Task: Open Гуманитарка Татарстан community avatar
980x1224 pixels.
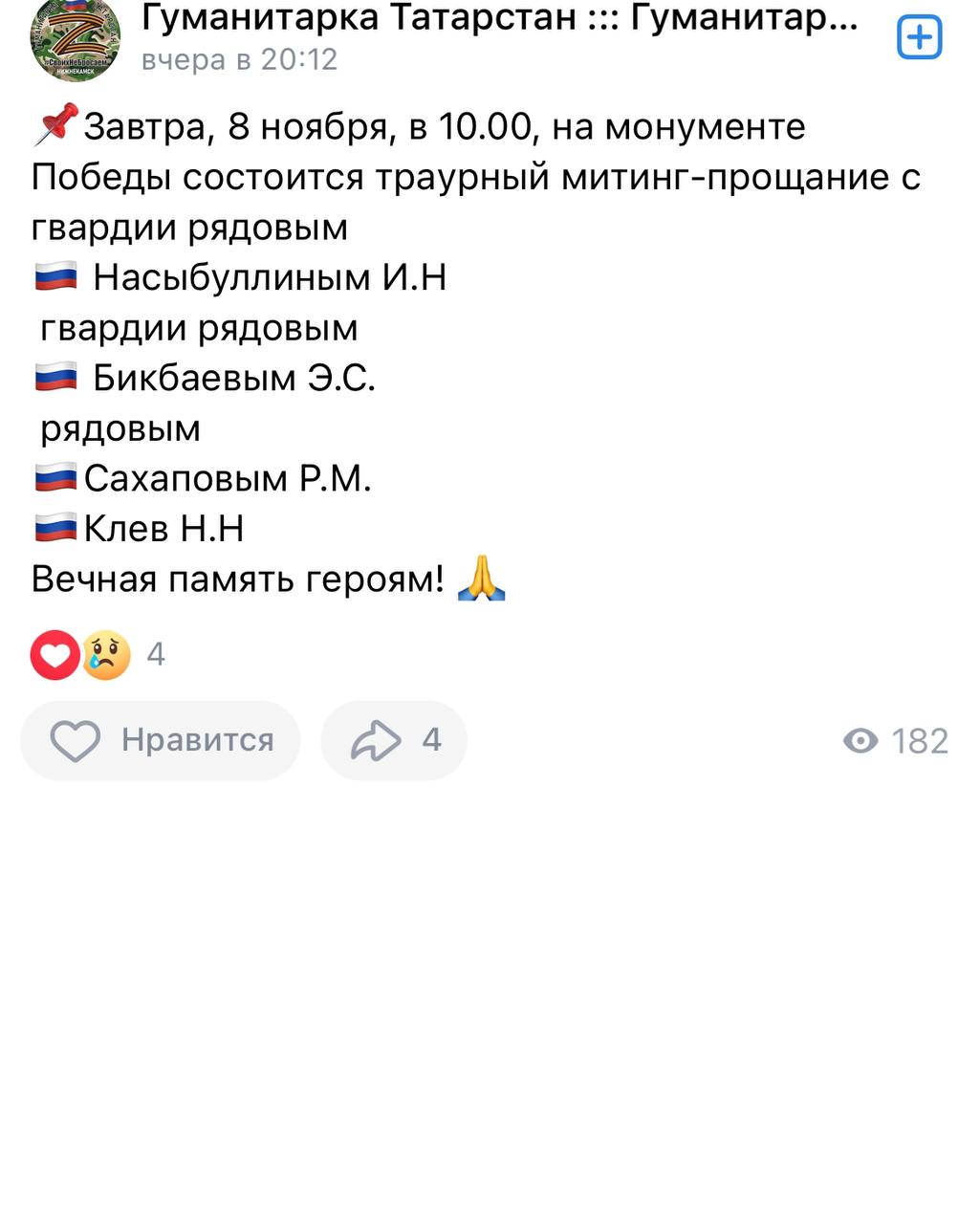Action: point(76,38)
